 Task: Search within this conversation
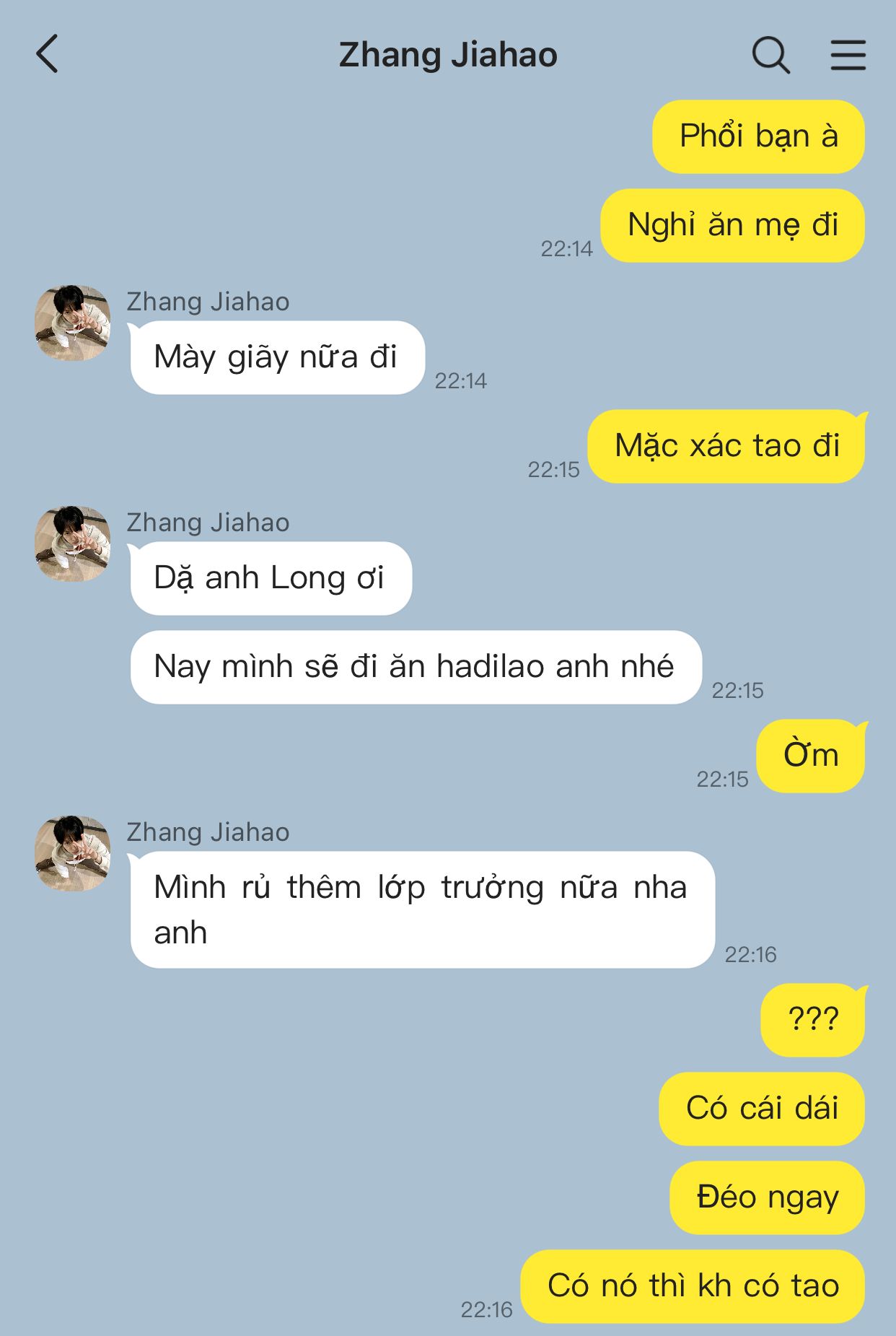[x=770, y=55]
